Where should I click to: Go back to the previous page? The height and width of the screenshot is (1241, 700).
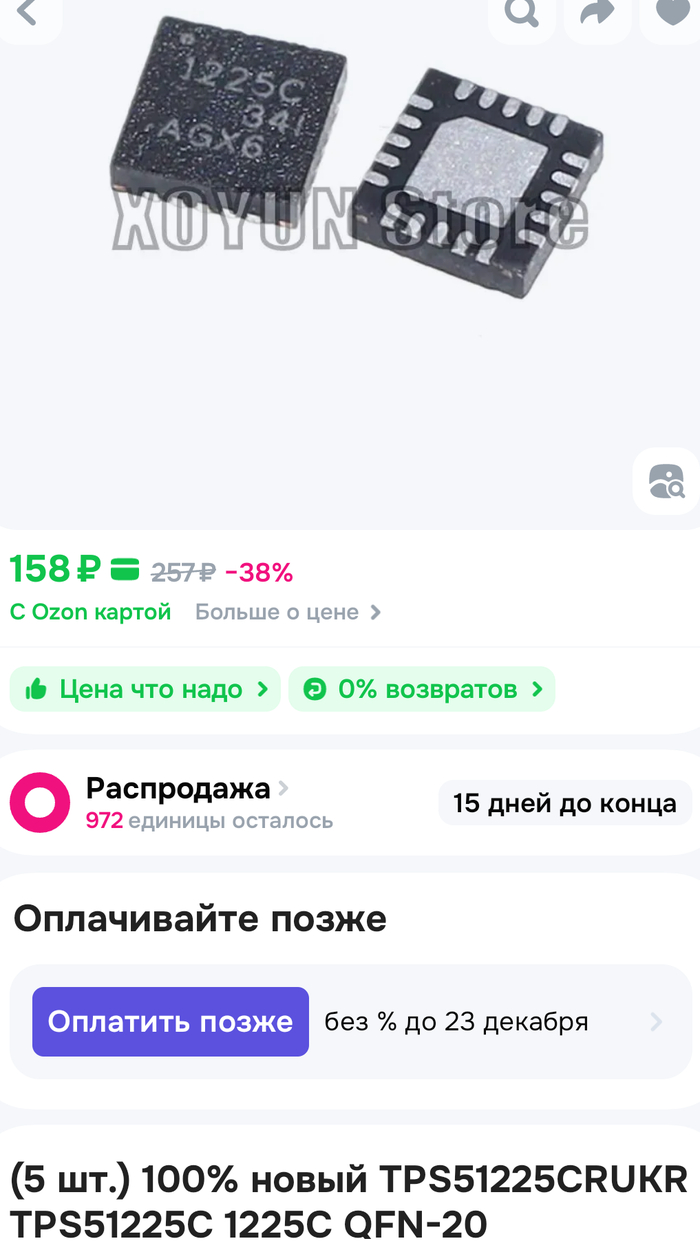tap(28, 13)
